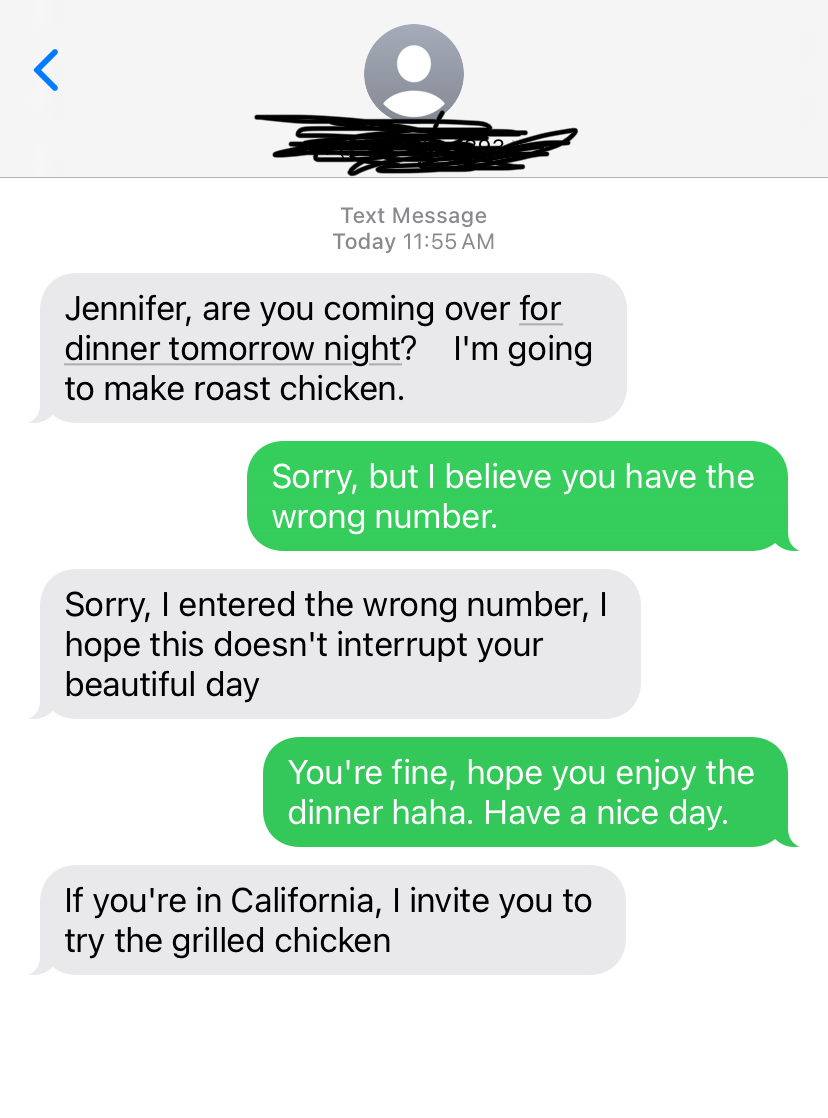Viewport: 828px width, 1118px height.
Task: Tap the underlined "for dinner tomorrow night" date link
Action: click(232, 349)
